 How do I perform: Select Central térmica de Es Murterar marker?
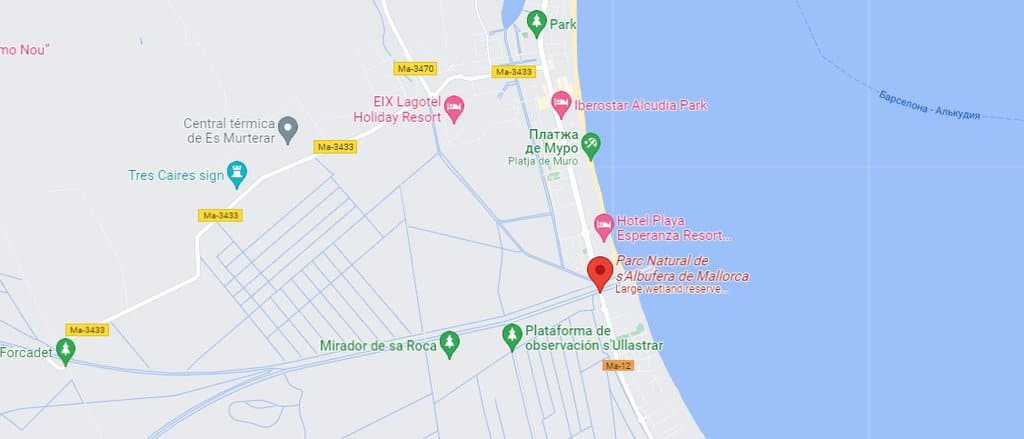[288, 127]
